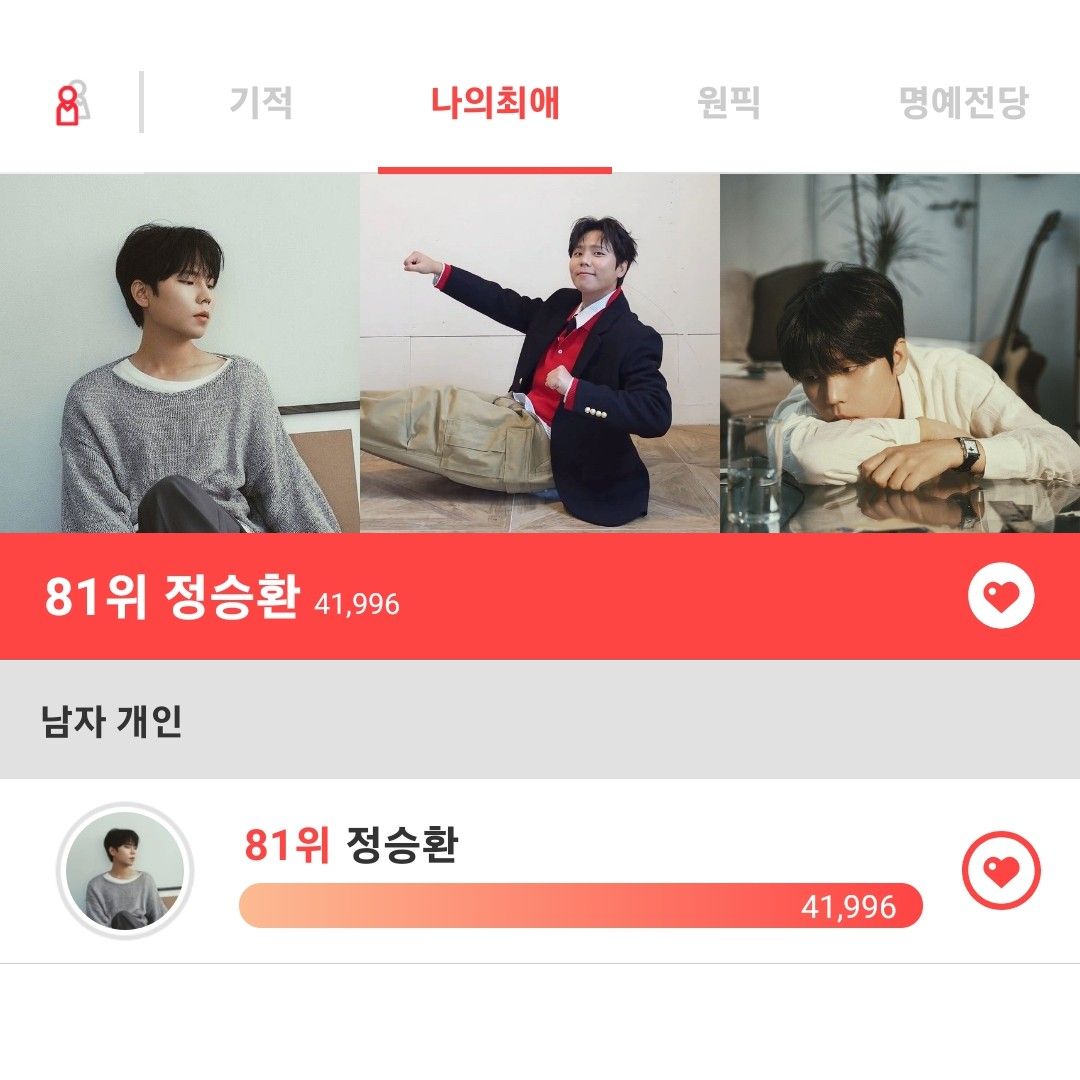Switch to the 기적 tab
Screen dimensions: 1080x1080
click(261, 103)
